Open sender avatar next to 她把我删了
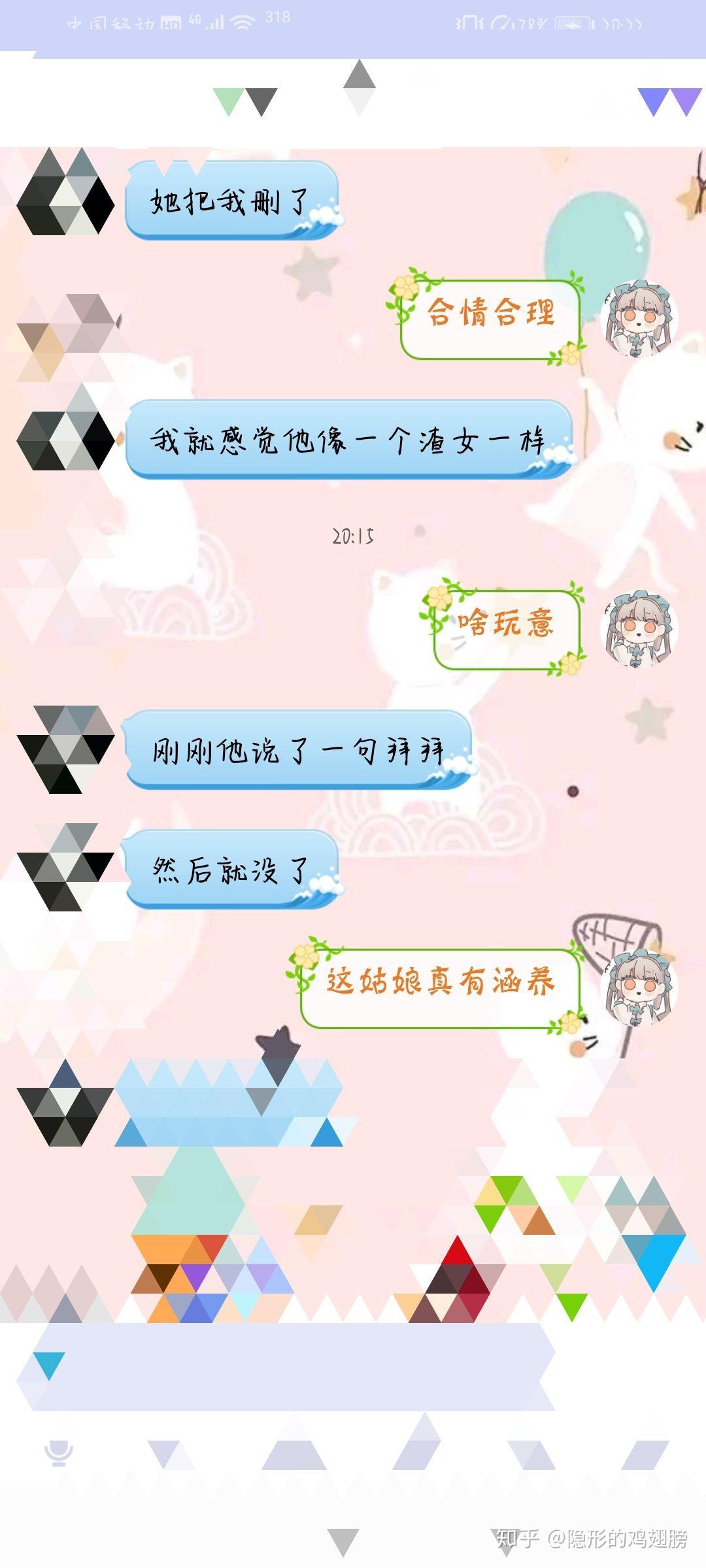 click(65, 192)
